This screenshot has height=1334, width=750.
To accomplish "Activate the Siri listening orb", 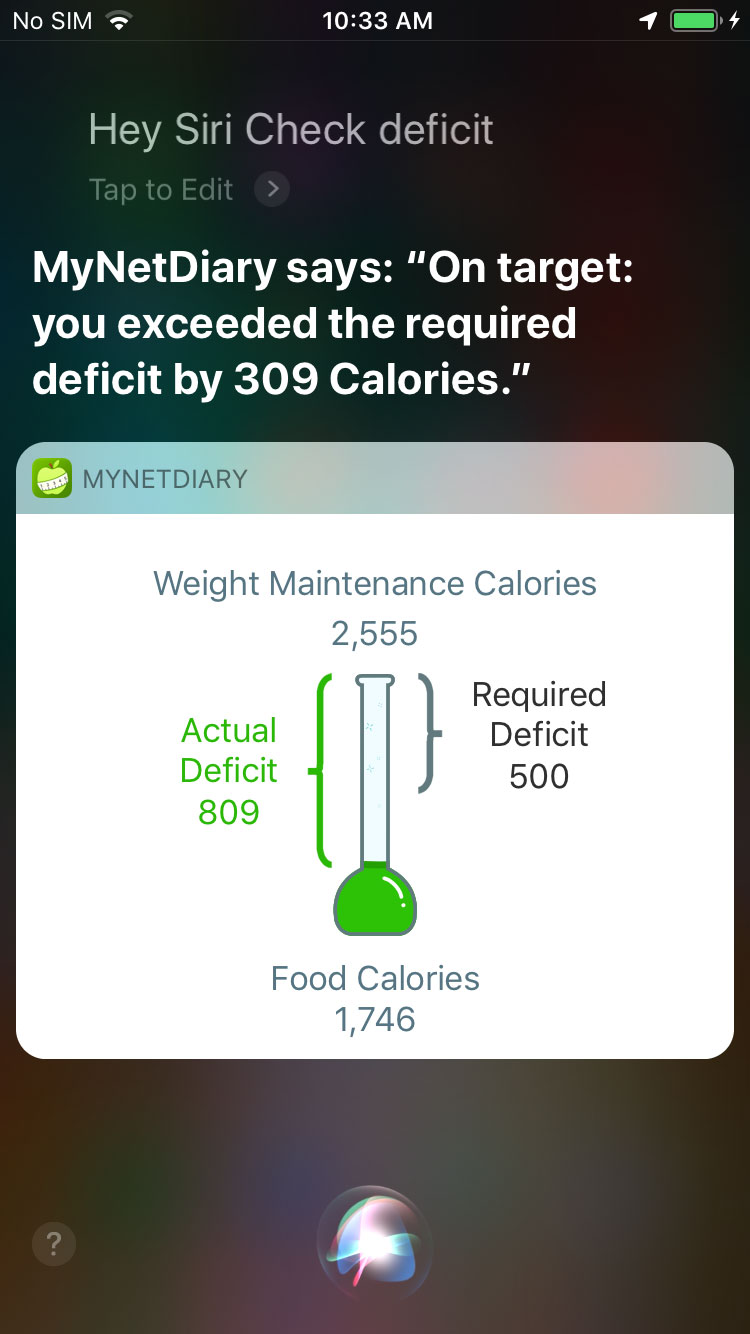I will (375, 1243).
